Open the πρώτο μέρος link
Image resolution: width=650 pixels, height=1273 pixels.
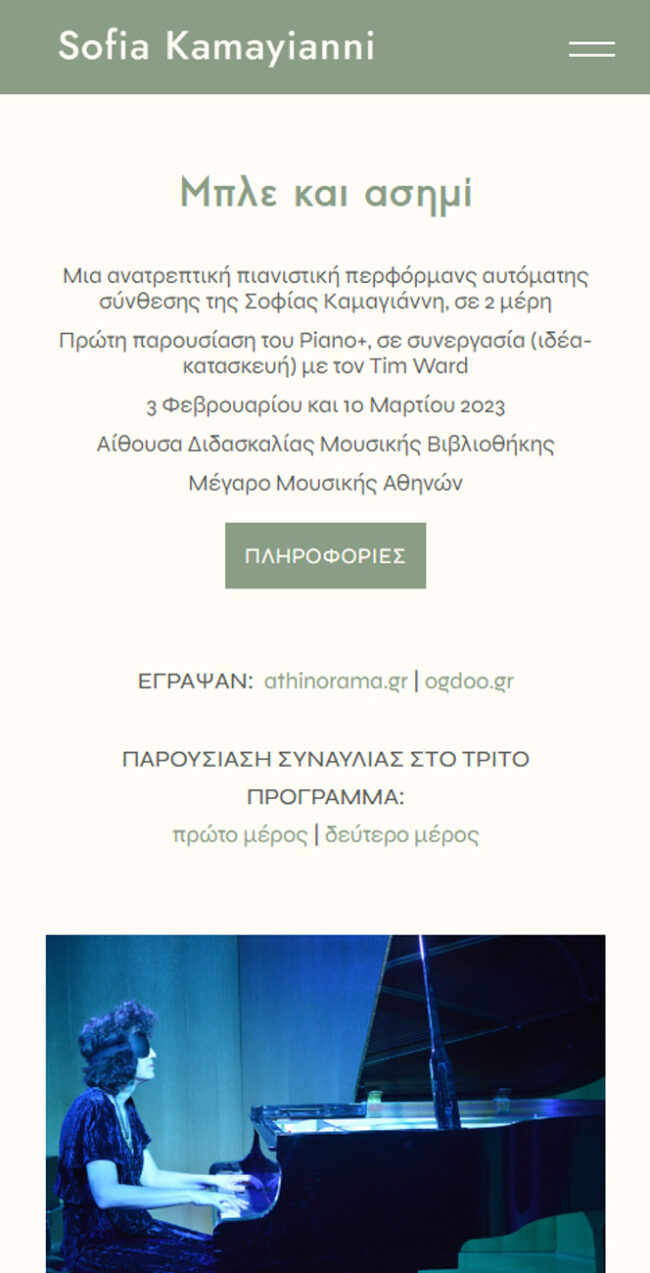pyautogui.click(x=240, y=835)
